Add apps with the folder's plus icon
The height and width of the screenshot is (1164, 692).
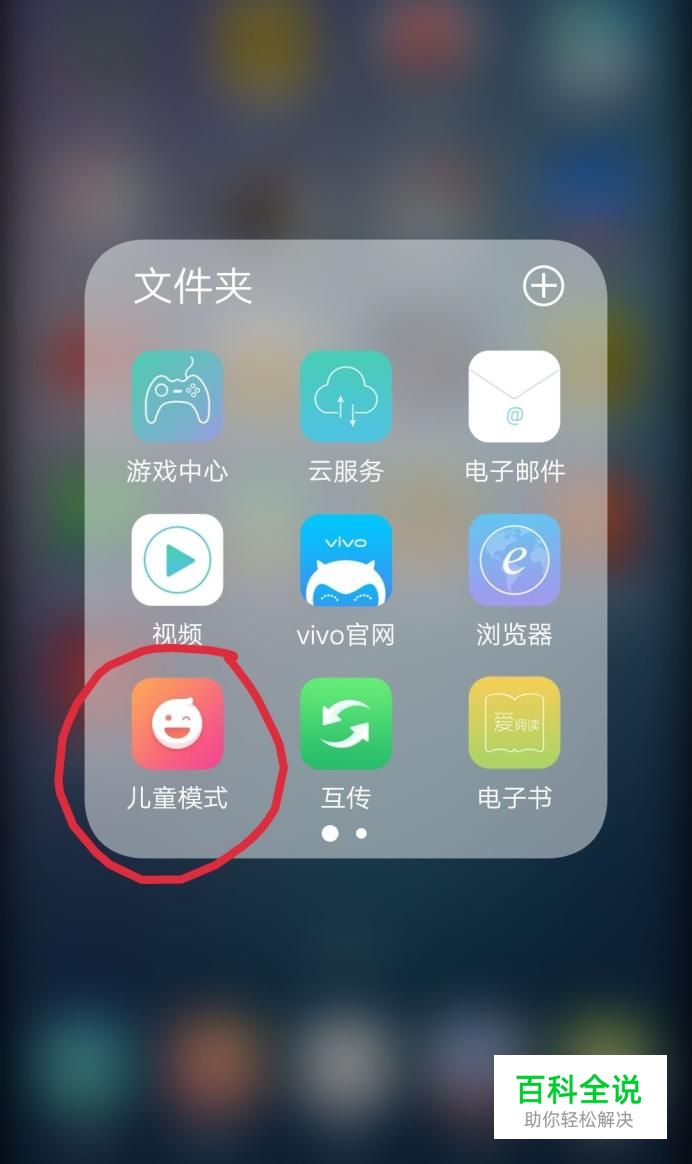coord(543,286)
